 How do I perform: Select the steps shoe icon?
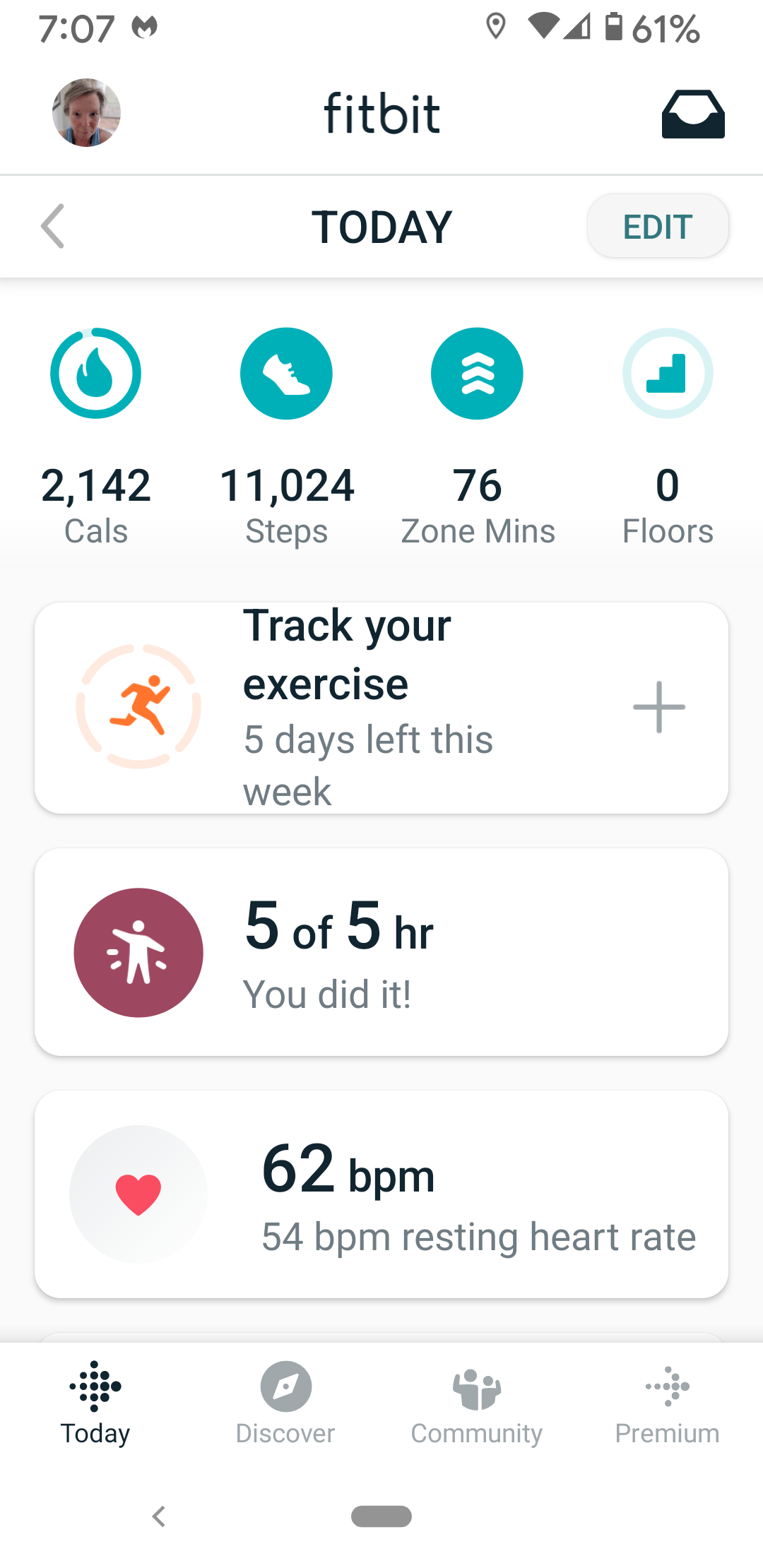point(286,373)
